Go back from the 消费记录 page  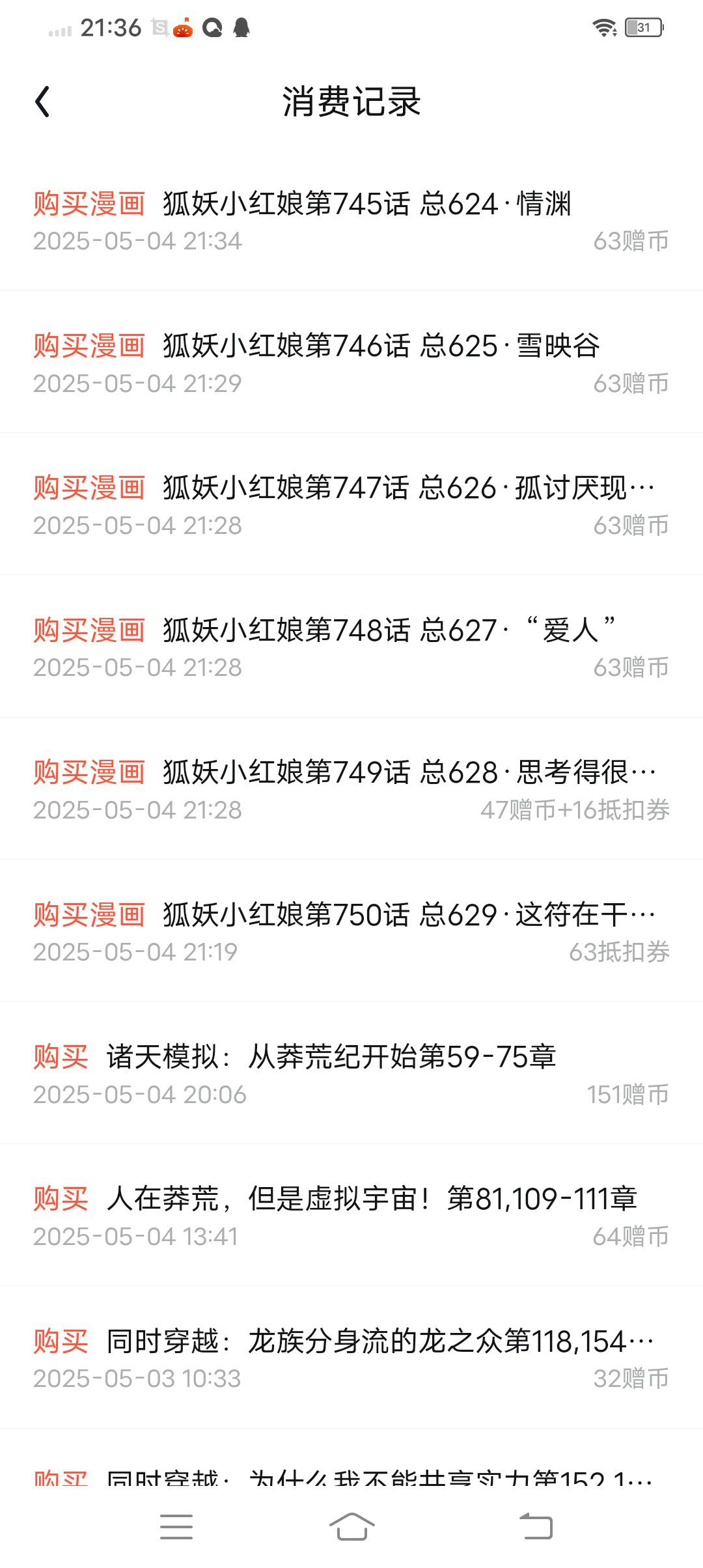[x=42, y=102]
